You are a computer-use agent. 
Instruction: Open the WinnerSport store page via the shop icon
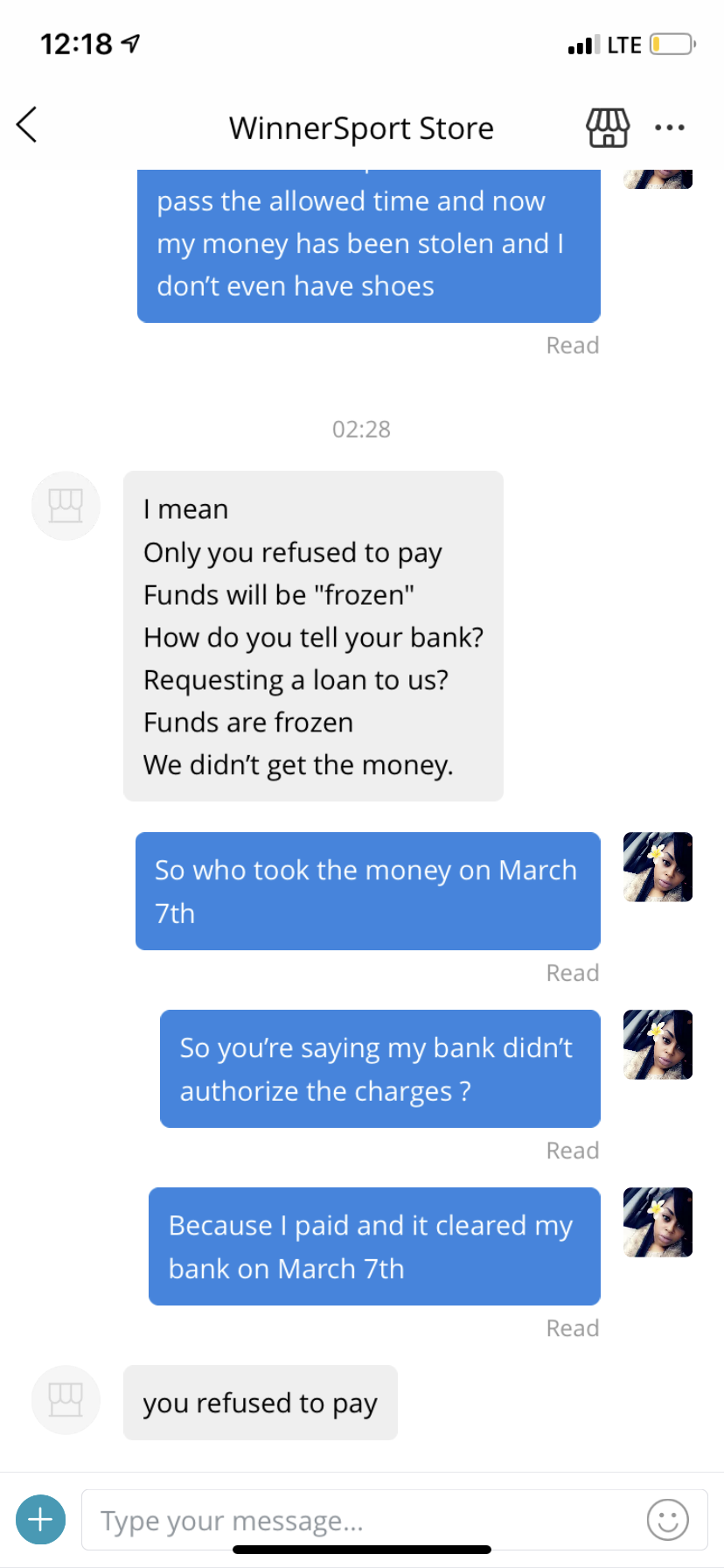point(607,127)
